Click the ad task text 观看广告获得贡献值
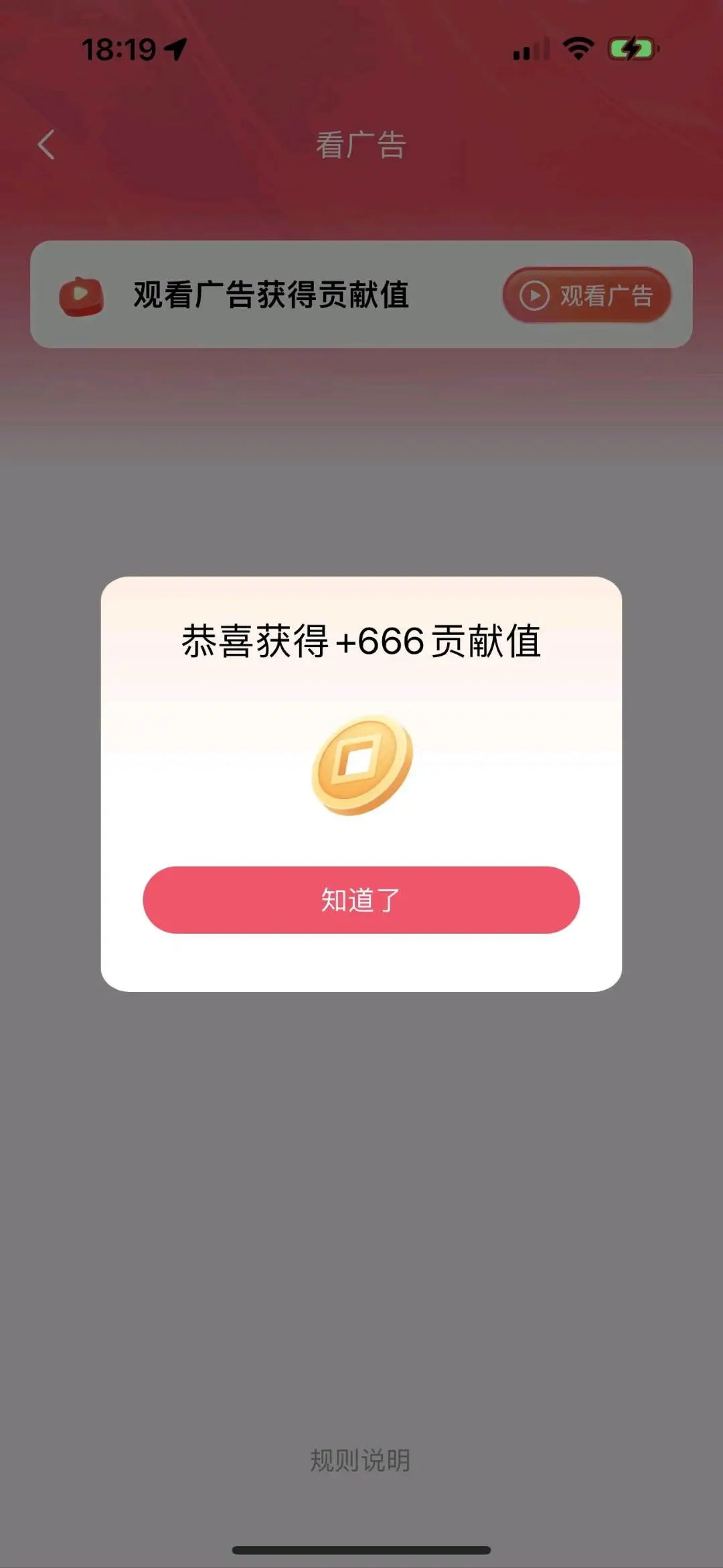Screen dimensions: 723x1568 coord(271,293)
